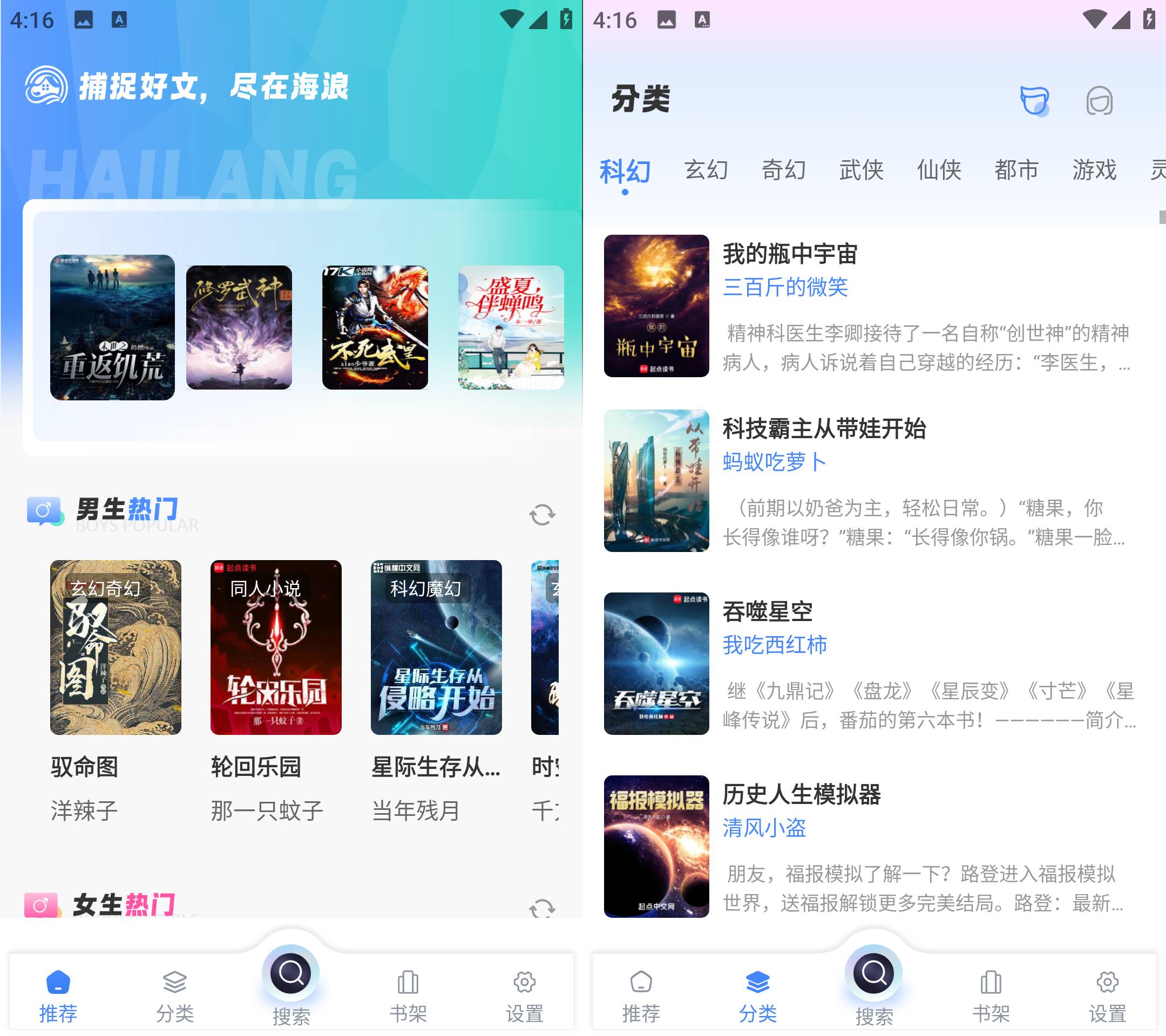Open the 修罗武神 cover in the banner
1166x1036 pixels.
[239, 326]
